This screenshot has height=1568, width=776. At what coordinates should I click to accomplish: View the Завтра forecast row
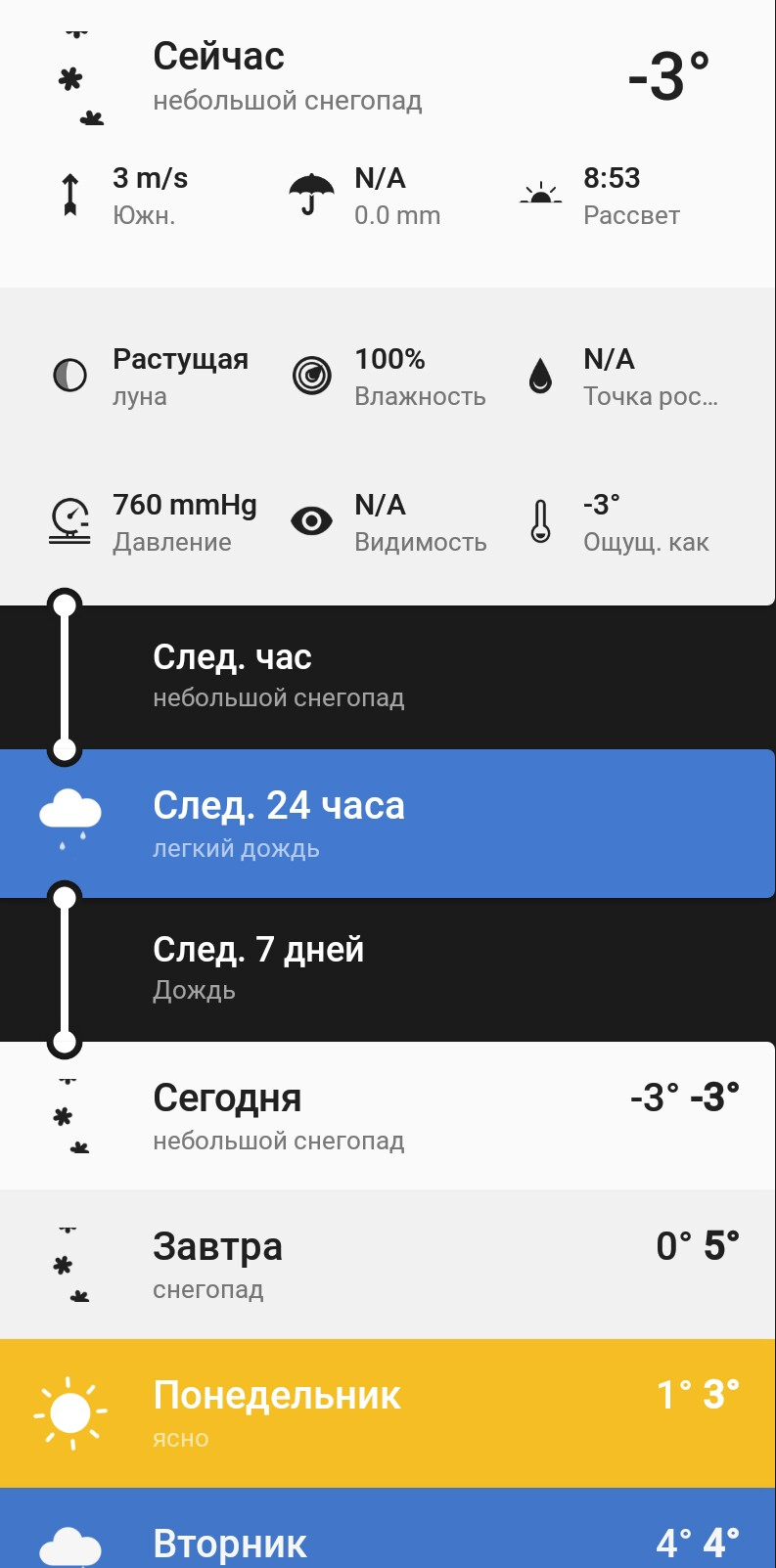388,1265
